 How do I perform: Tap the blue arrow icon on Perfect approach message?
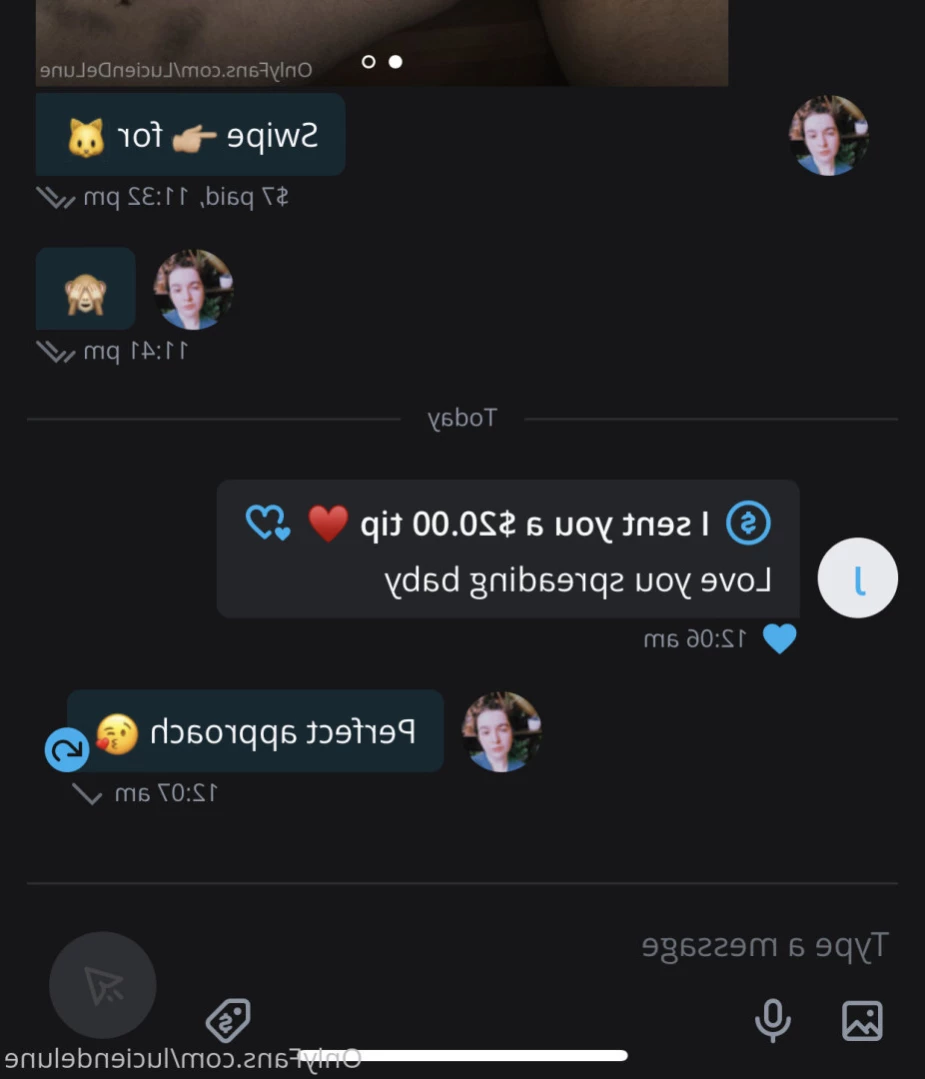(x=67, y=750)
